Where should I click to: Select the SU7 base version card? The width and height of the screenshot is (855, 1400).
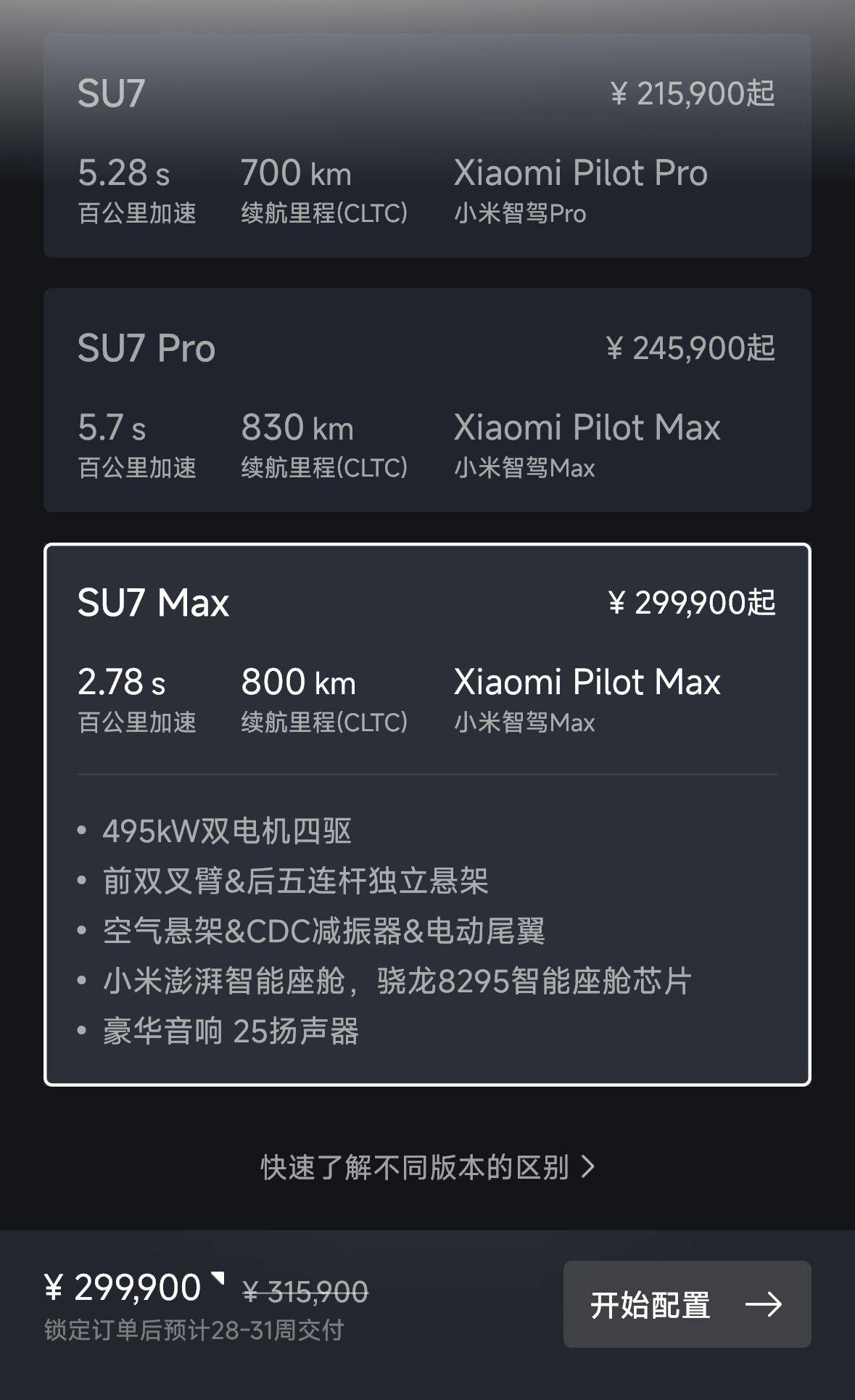pyautogui.click(x=427, y=145)
